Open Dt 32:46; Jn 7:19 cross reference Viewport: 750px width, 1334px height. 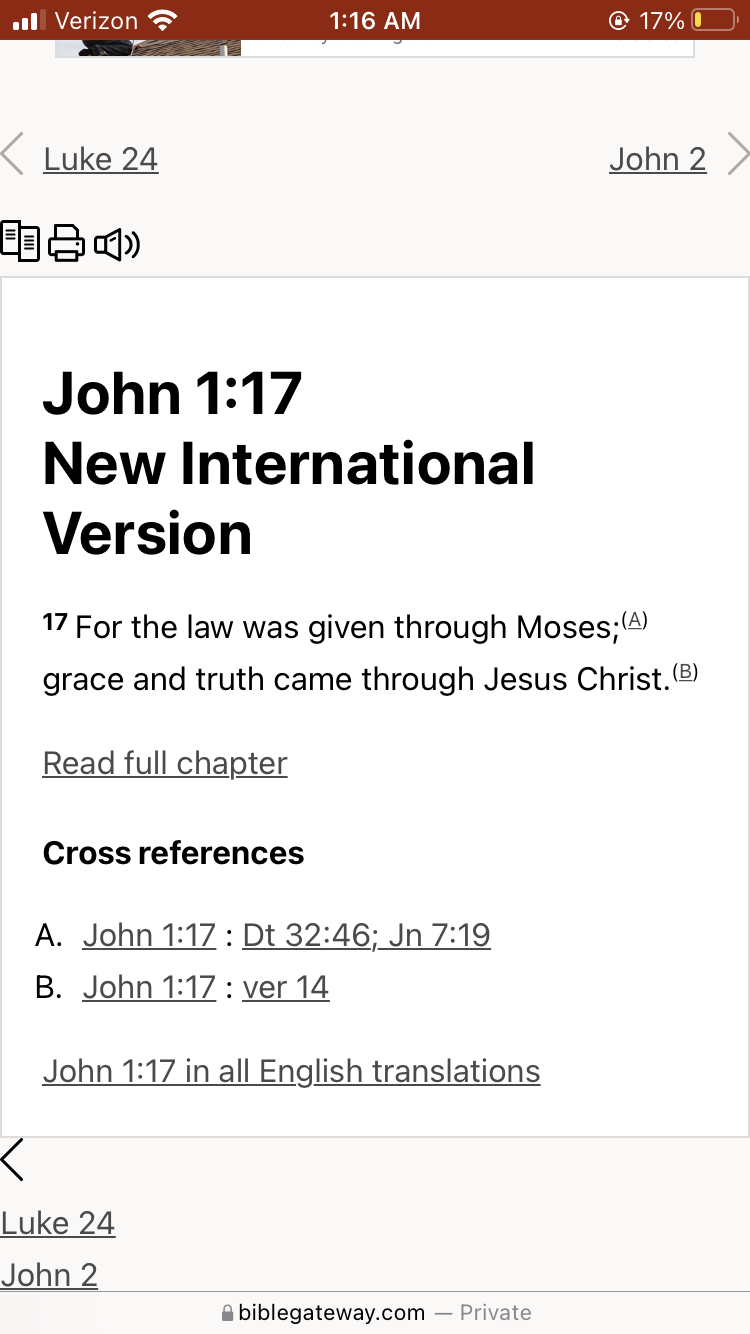coord(366,935)
